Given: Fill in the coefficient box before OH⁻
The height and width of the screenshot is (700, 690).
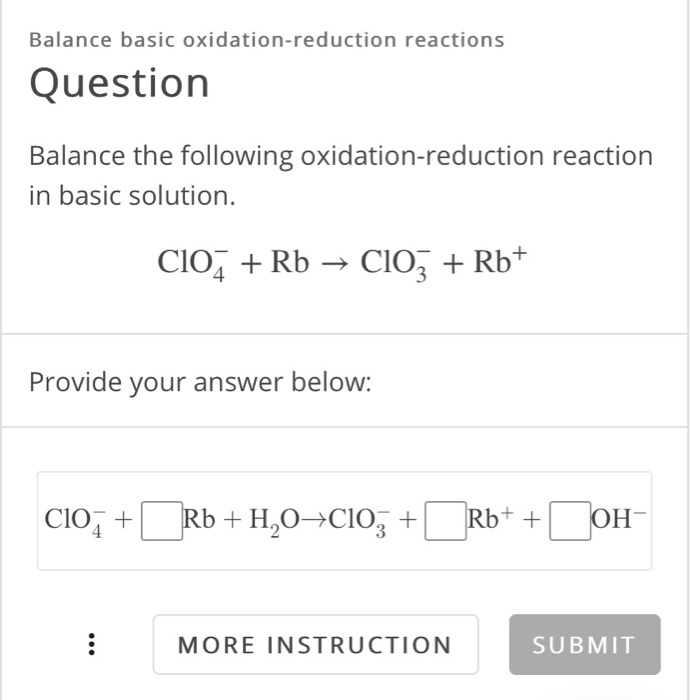Looking at the screenshot, I should click(566, 521).
